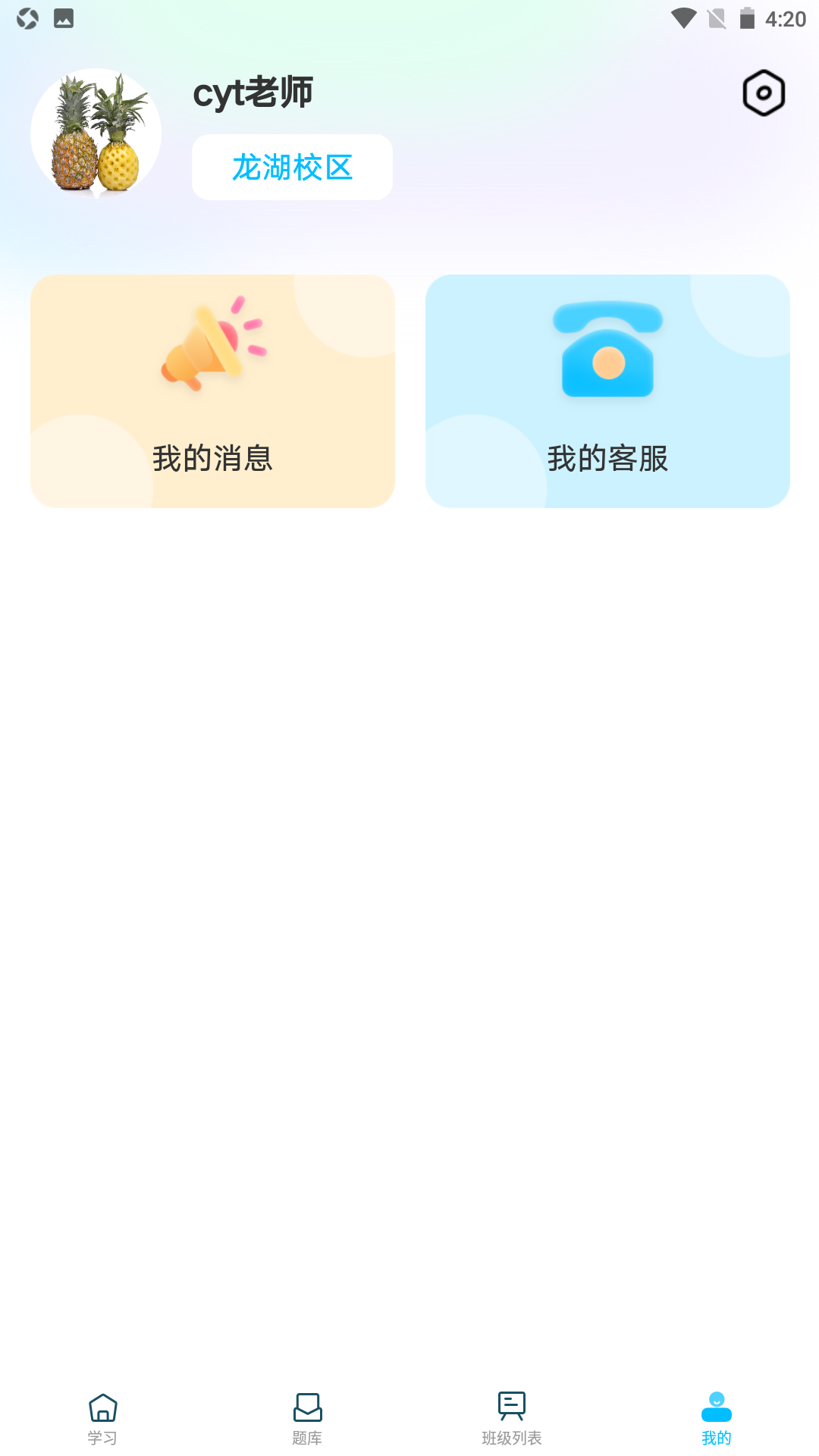819x1456 pixels.
Task: Select the highlighted 我的 tab label
Action: click(717, 1437)
